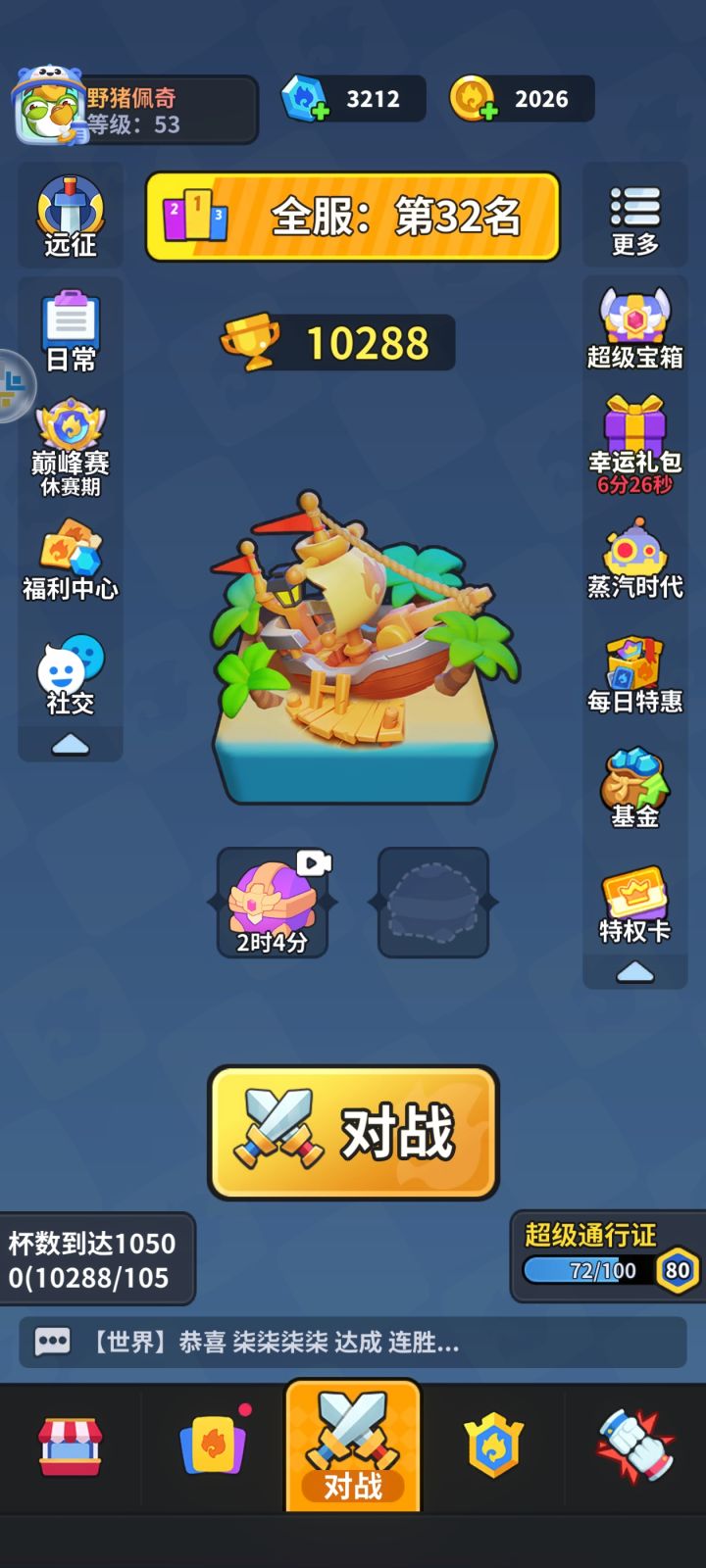The image size is (706, 1568).
Task: Open the 福利中心 welfare center
Action: [x=69, y=559]
